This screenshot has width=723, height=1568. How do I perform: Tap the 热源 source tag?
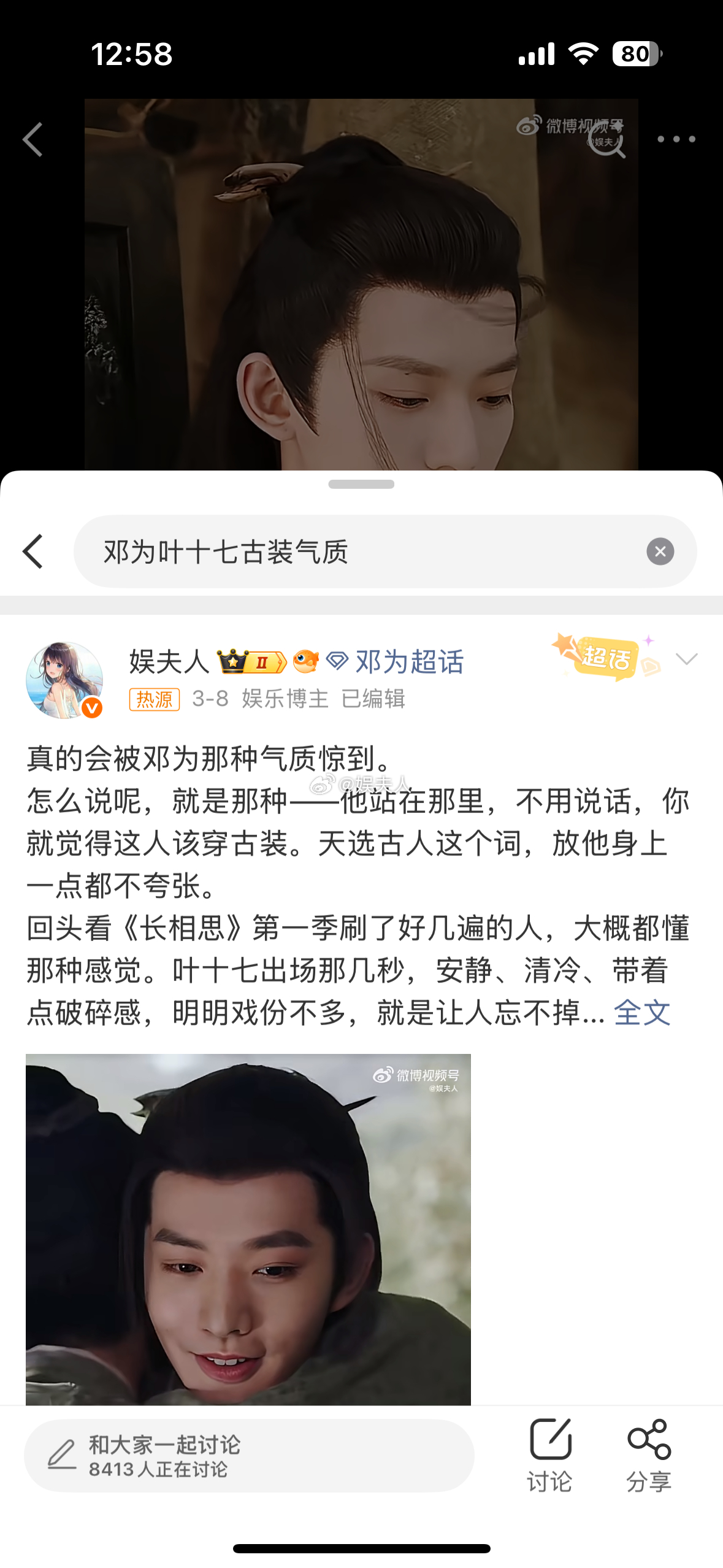point(155,700)
